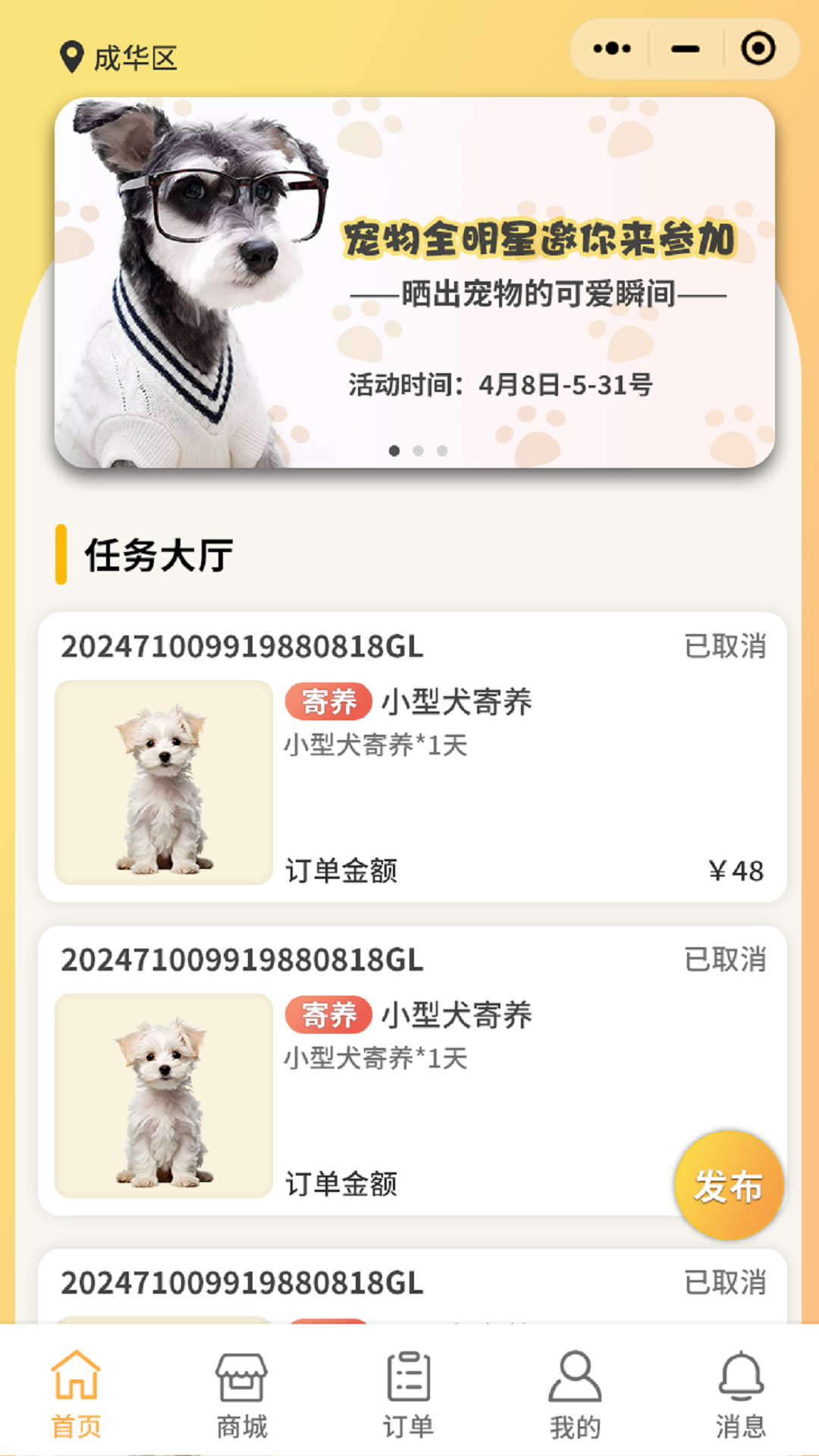Open the mini program more options menu

(x=611, y=49)
